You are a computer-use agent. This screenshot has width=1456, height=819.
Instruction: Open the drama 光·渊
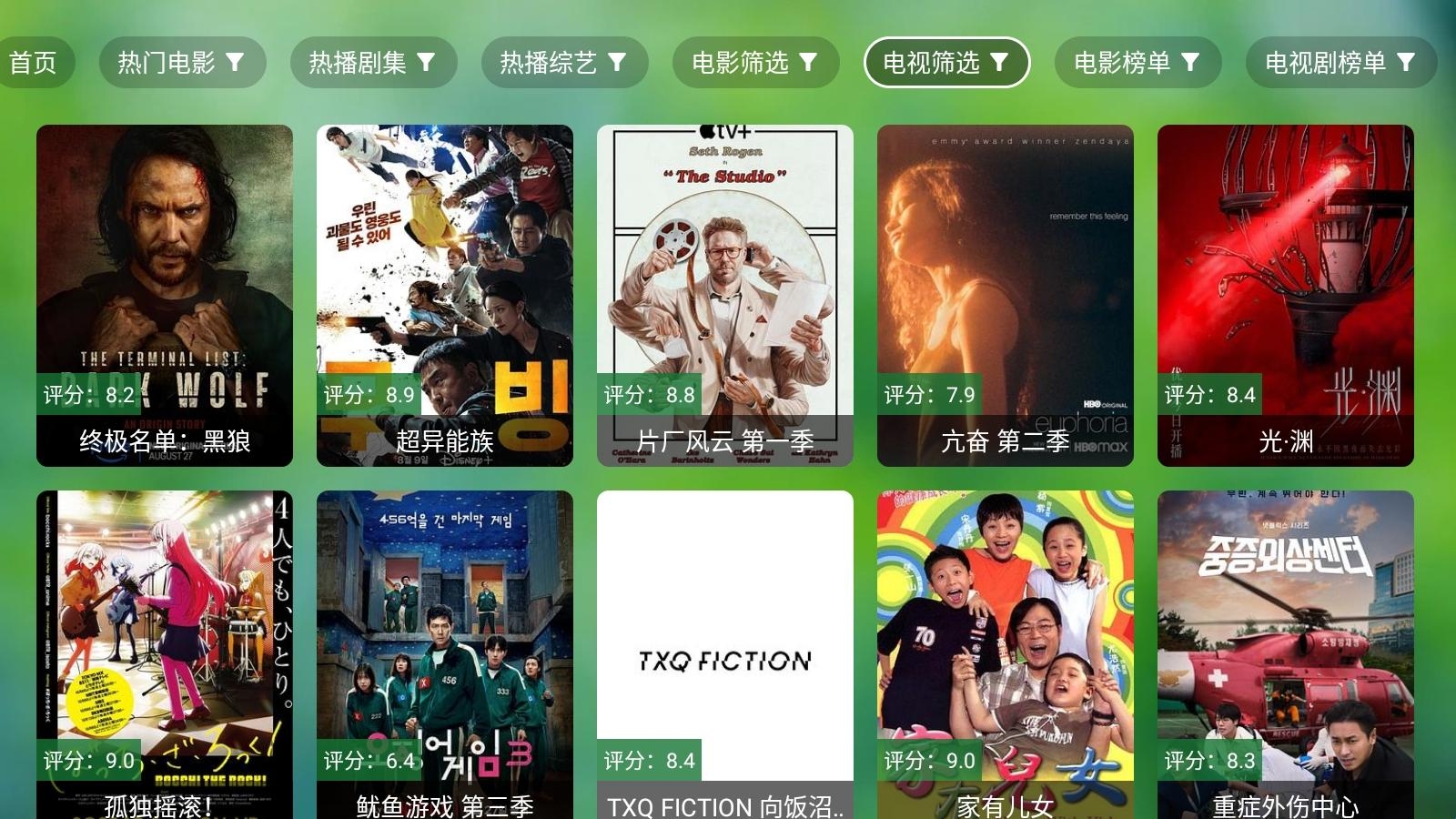(x=1286, y=296)
